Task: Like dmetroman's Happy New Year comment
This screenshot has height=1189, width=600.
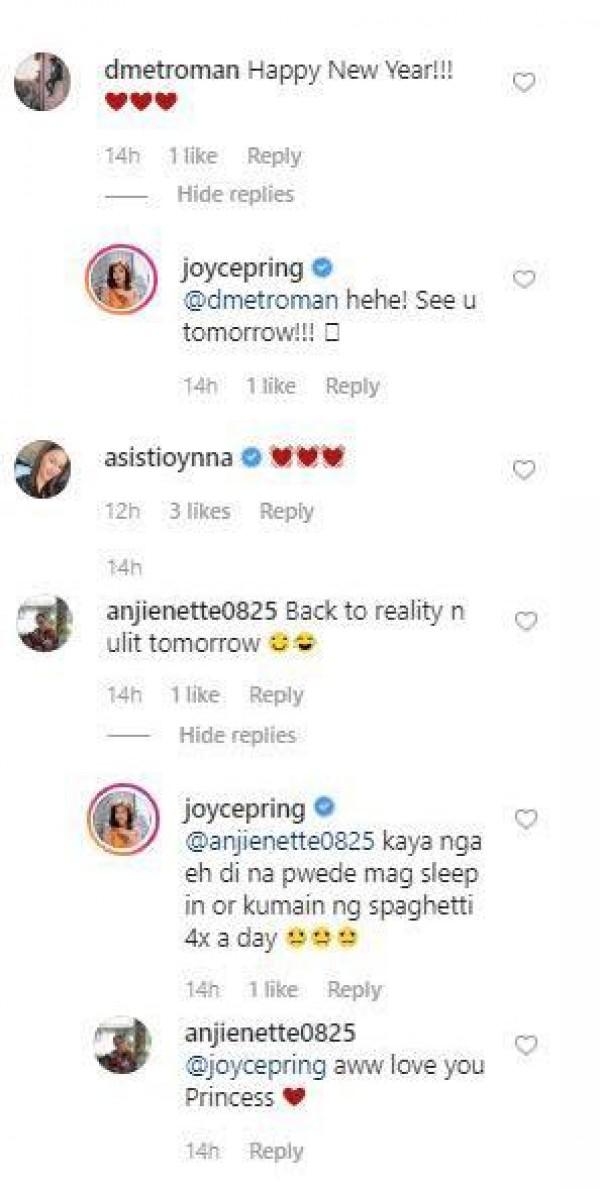Action: [x=524, y=83]
